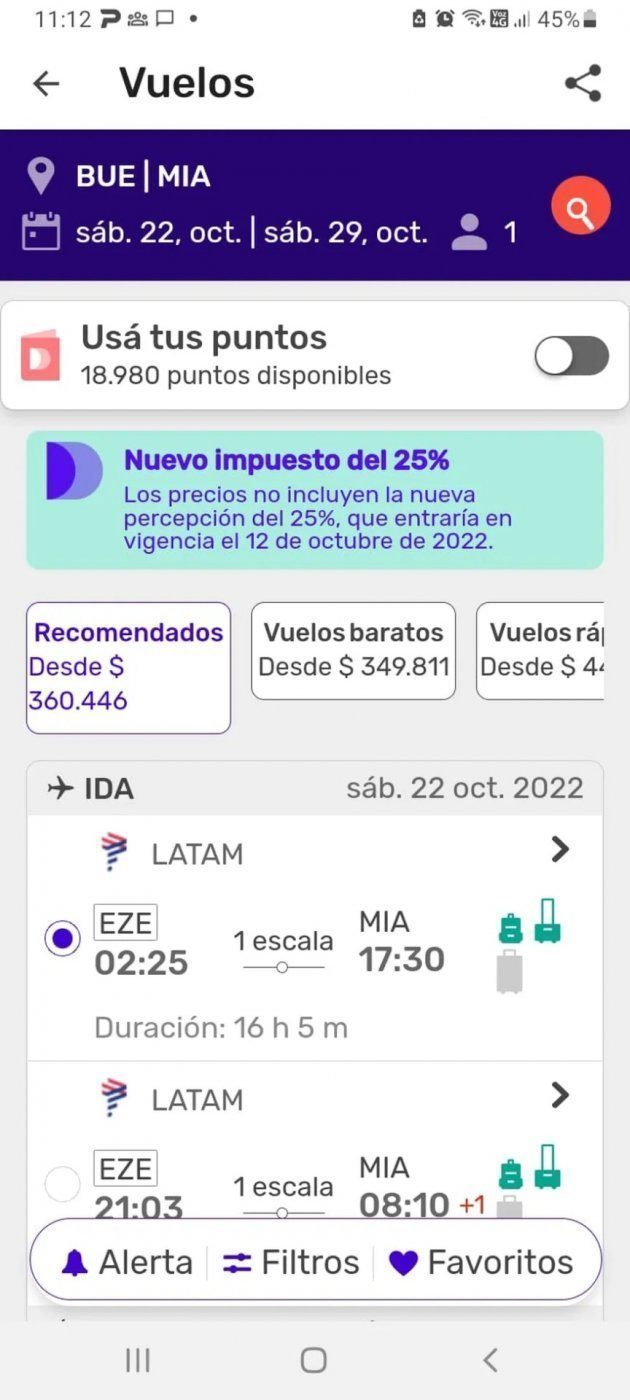Go back with the top-left arrow

[46, 83]
